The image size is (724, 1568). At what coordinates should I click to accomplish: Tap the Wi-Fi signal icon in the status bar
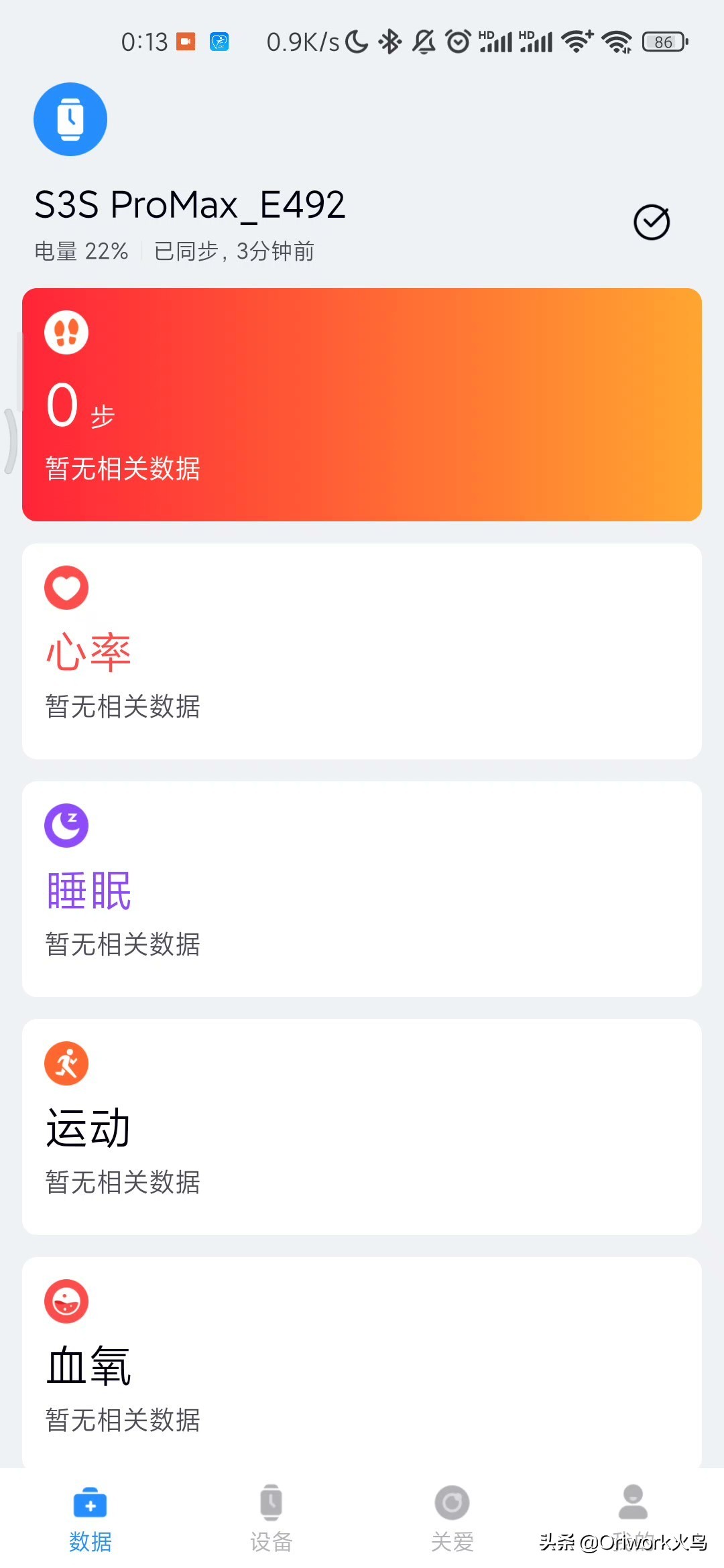[617, 42]
